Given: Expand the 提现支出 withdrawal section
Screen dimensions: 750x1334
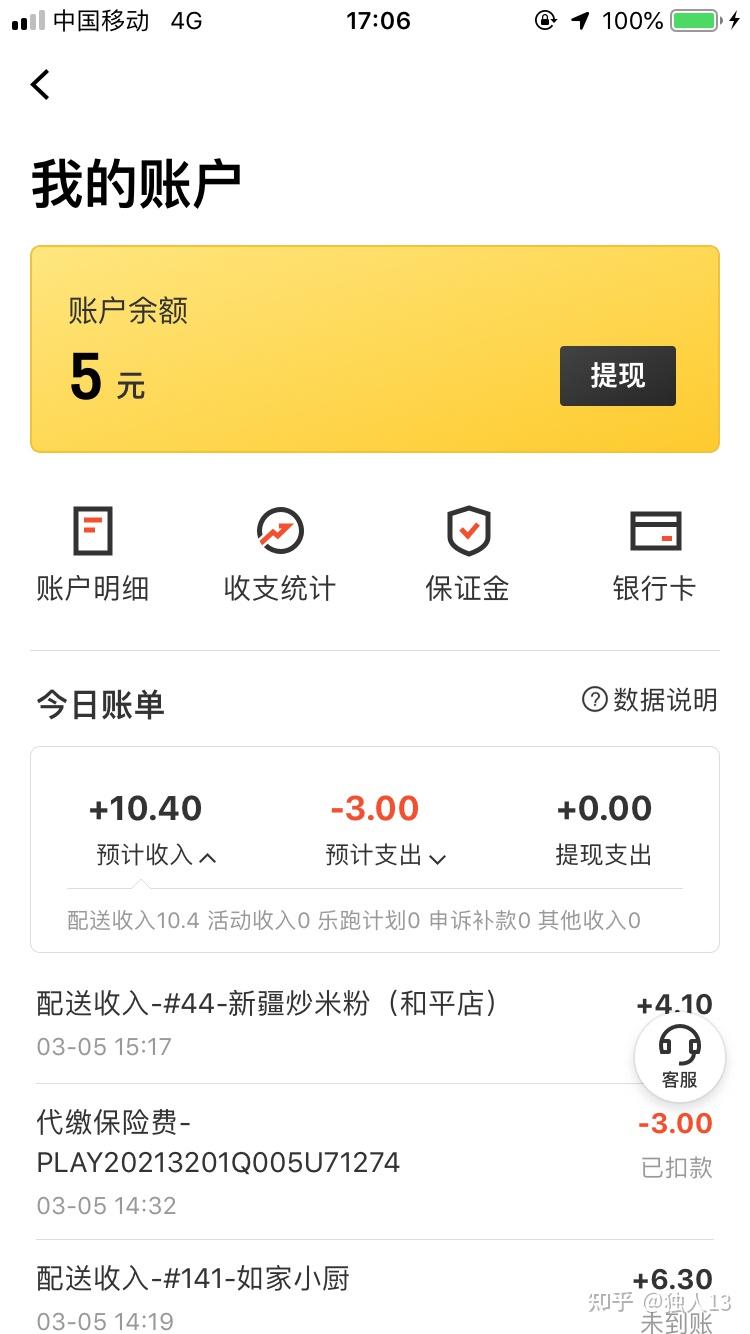Looking at the screenshot, I should click(x=604, y=855).
